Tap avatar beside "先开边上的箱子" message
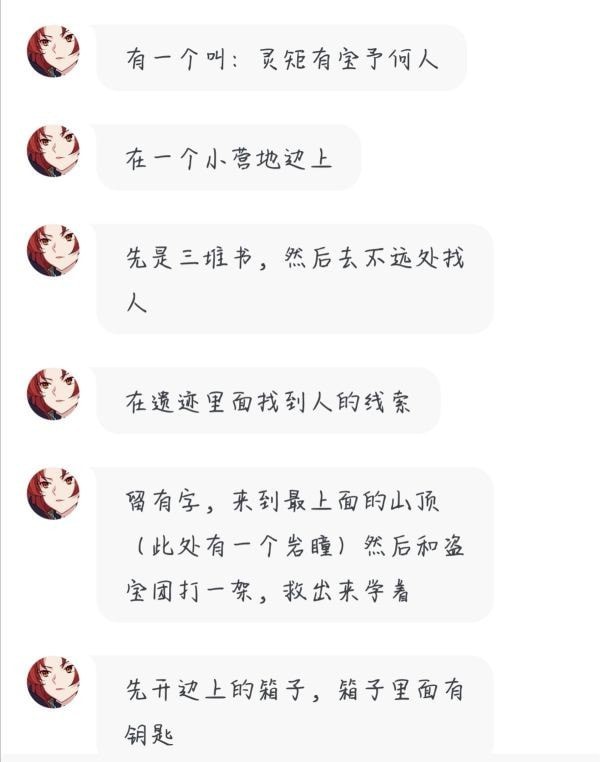This screenshot has height=762, width=600. pos(53,682)
